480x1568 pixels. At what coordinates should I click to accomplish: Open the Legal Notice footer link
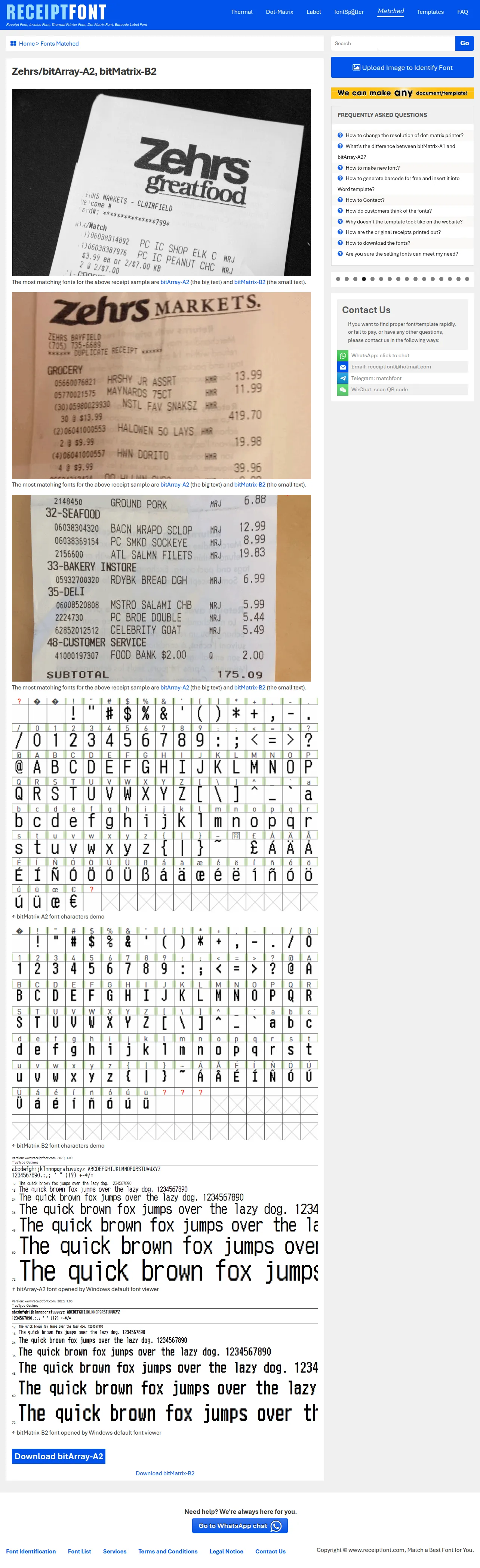(226, 1552)
